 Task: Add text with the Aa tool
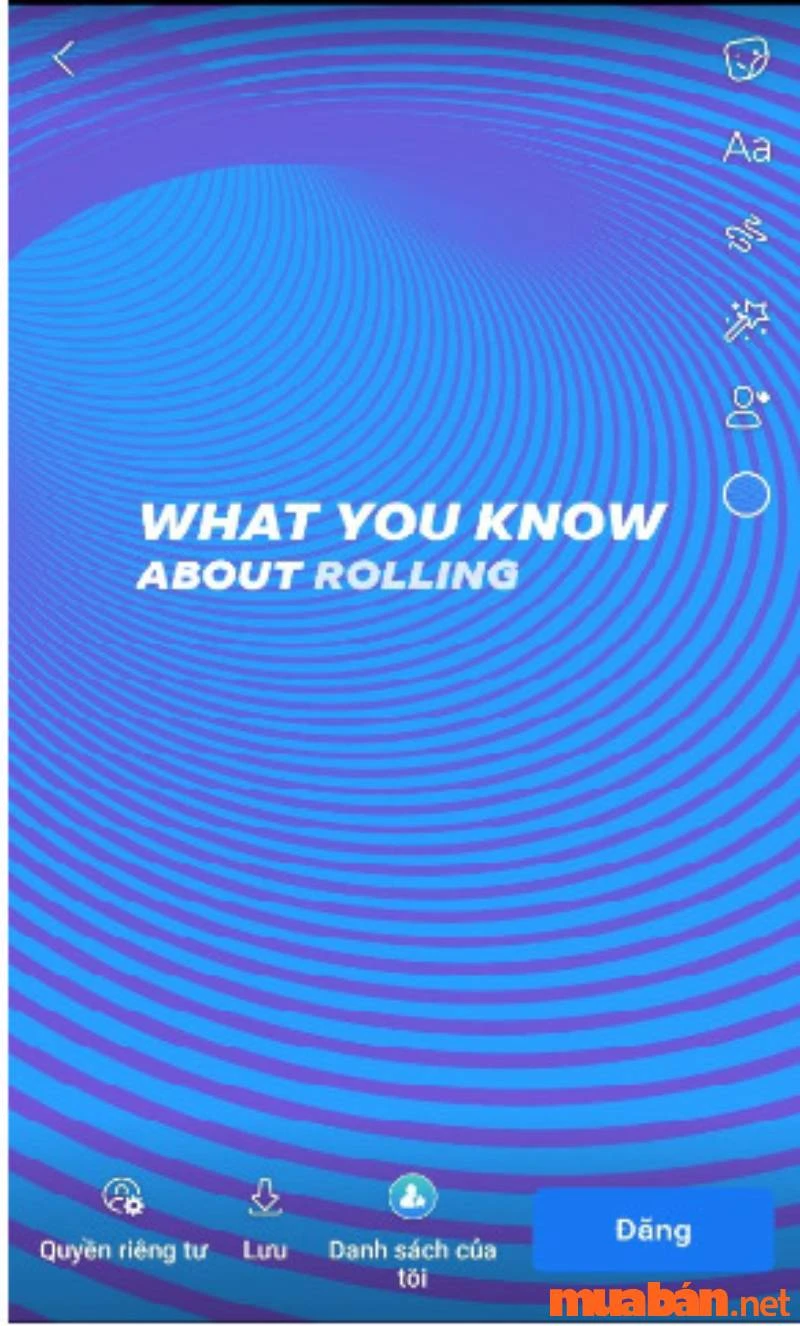[747, 149]
